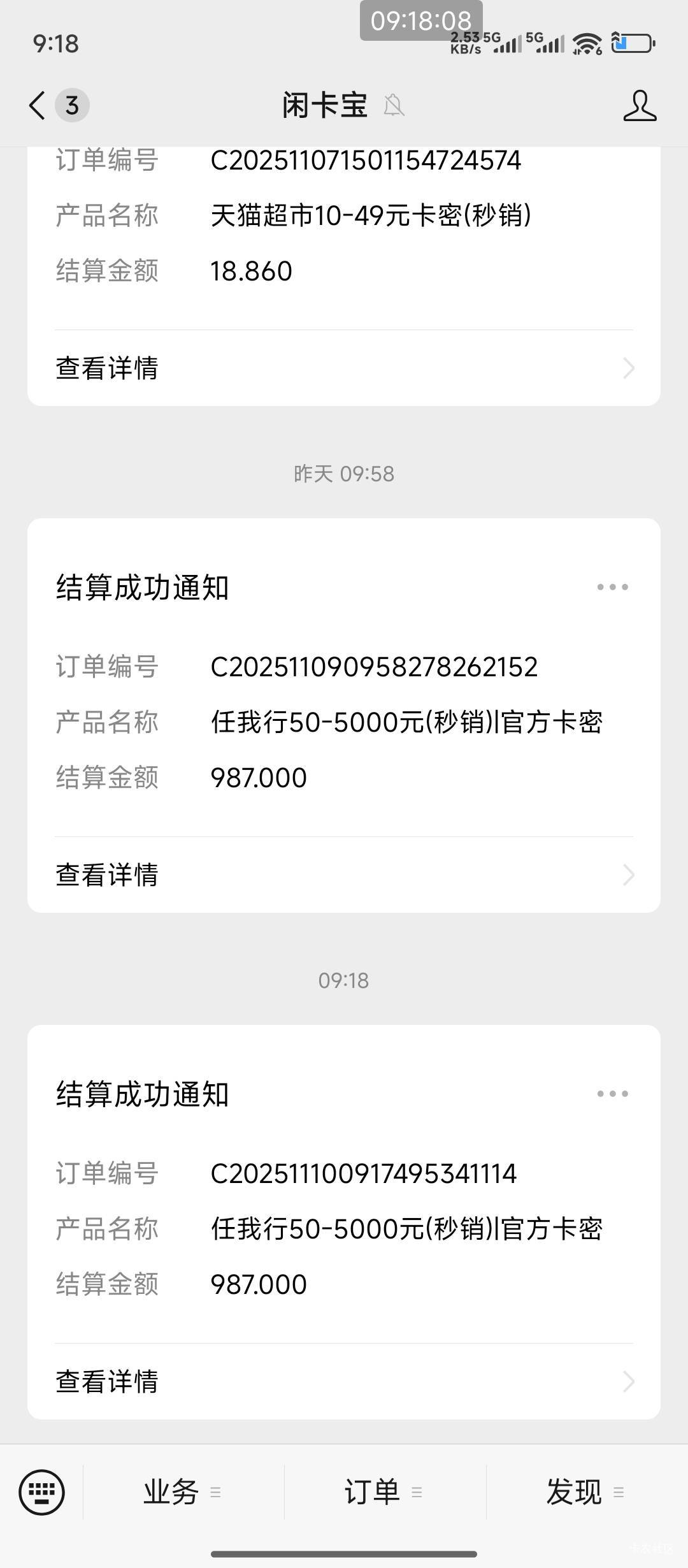Open 查看详情 for the 18.860 settlement
688x1568 pixels.
pos(344,368)
